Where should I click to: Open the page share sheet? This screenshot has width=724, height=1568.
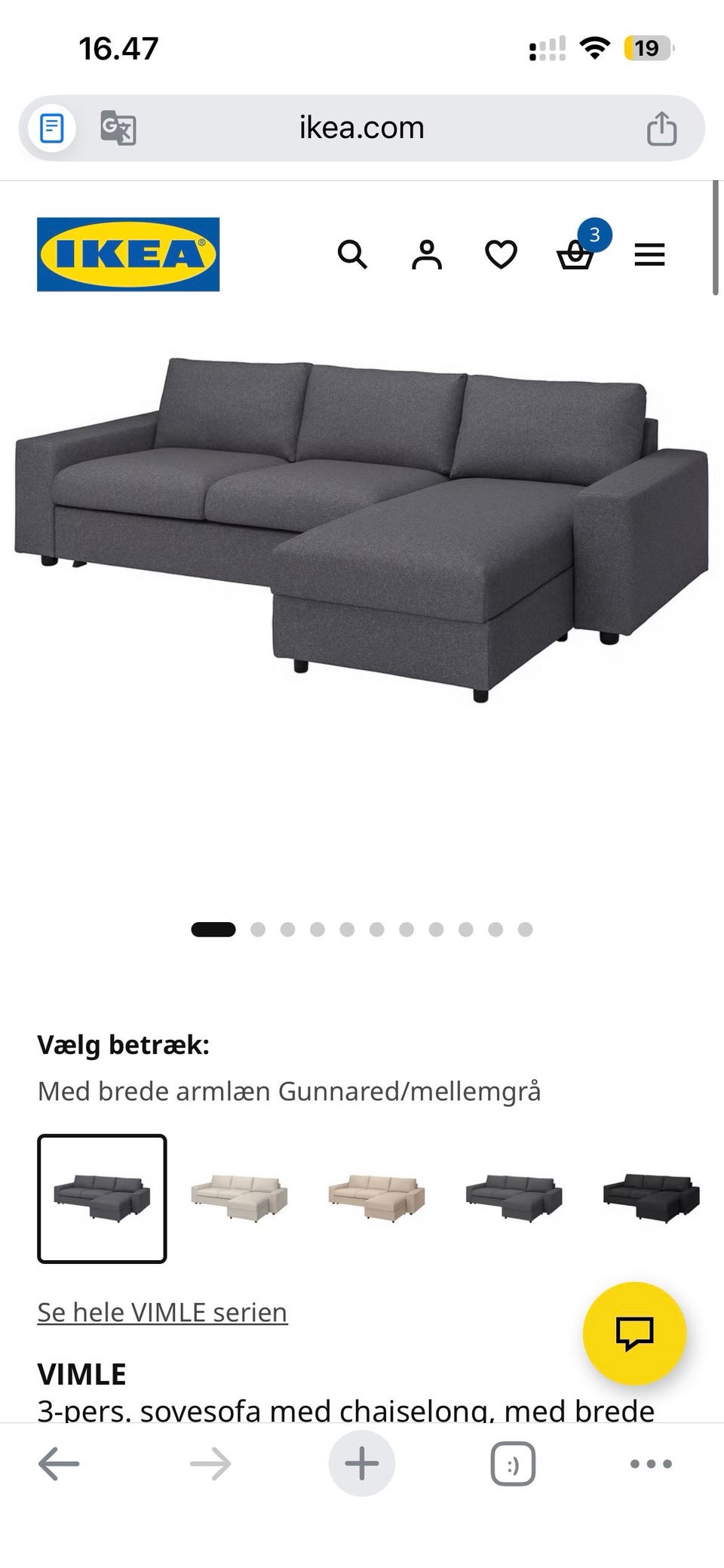tap(662, 127)
